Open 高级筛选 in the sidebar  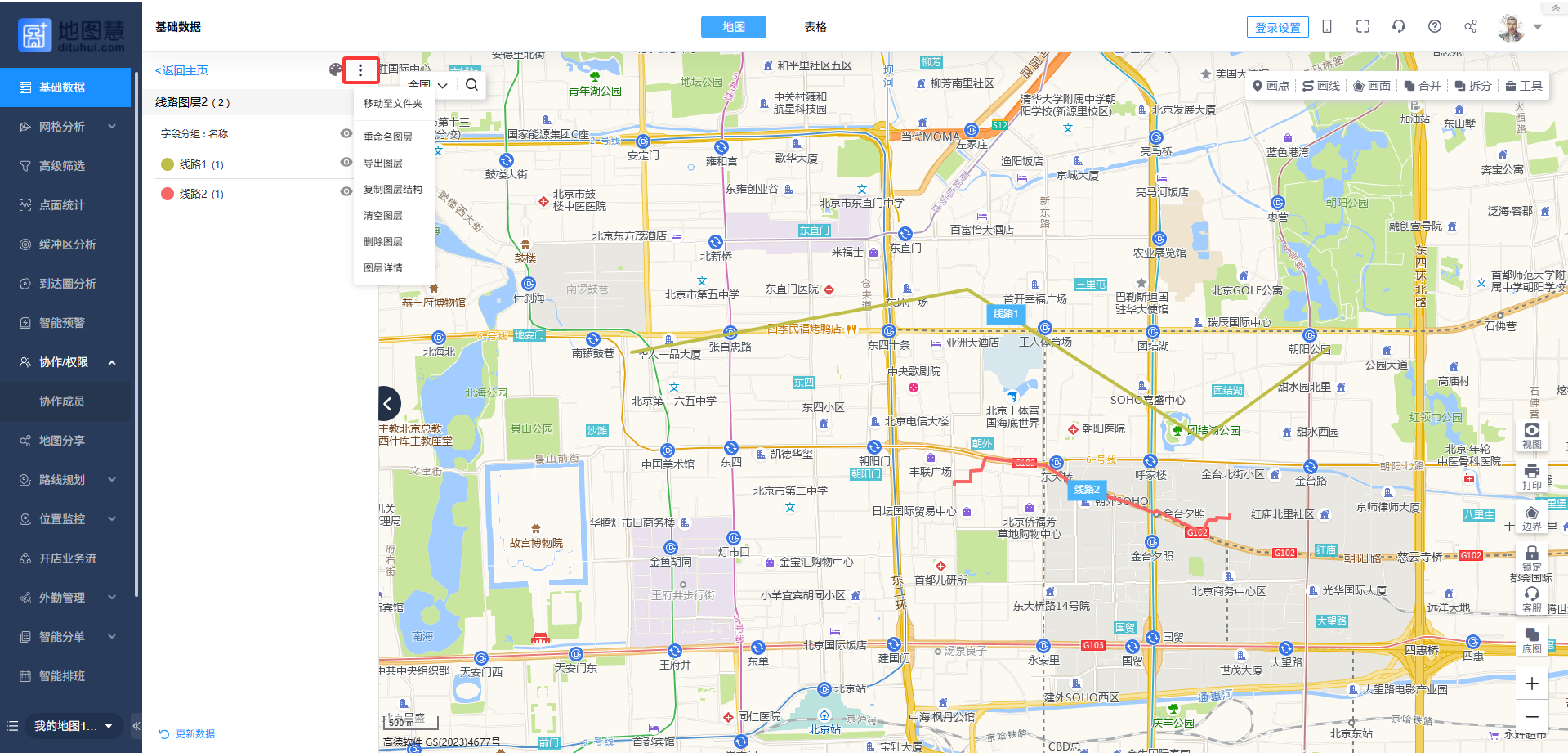click(62, 166)
